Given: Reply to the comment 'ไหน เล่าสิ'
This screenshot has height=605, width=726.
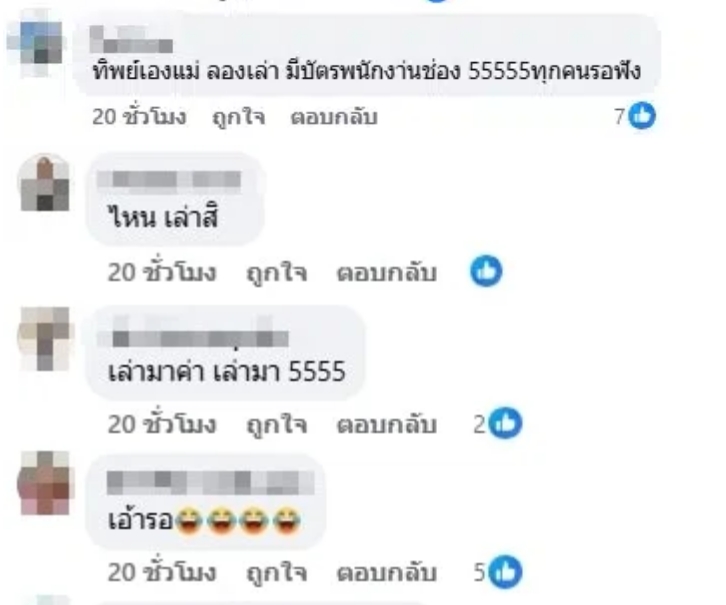Looking at the screenshot, I should 387,273.
